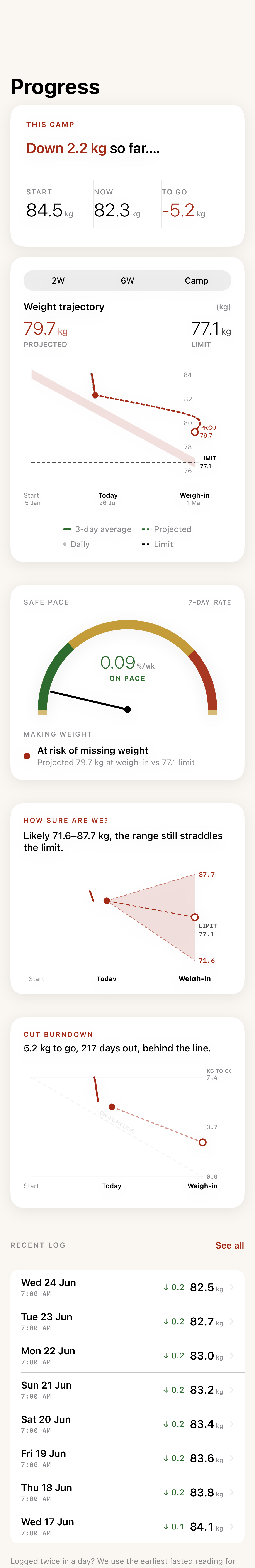Open the Sun 21 Jun log row
255x1568 pixels.
(x=127, y=1390)
